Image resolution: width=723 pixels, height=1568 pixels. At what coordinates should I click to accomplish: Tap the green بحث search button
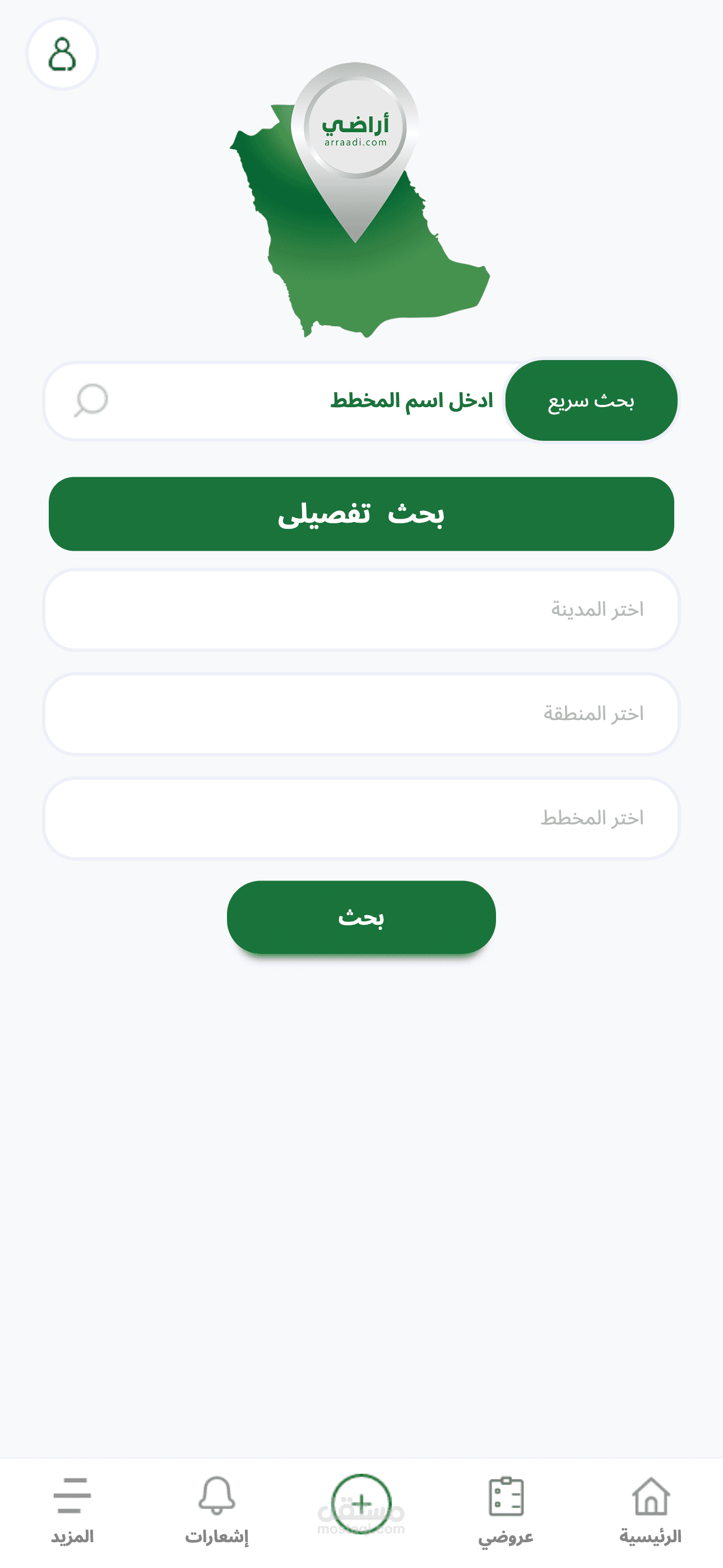point(361,917)
